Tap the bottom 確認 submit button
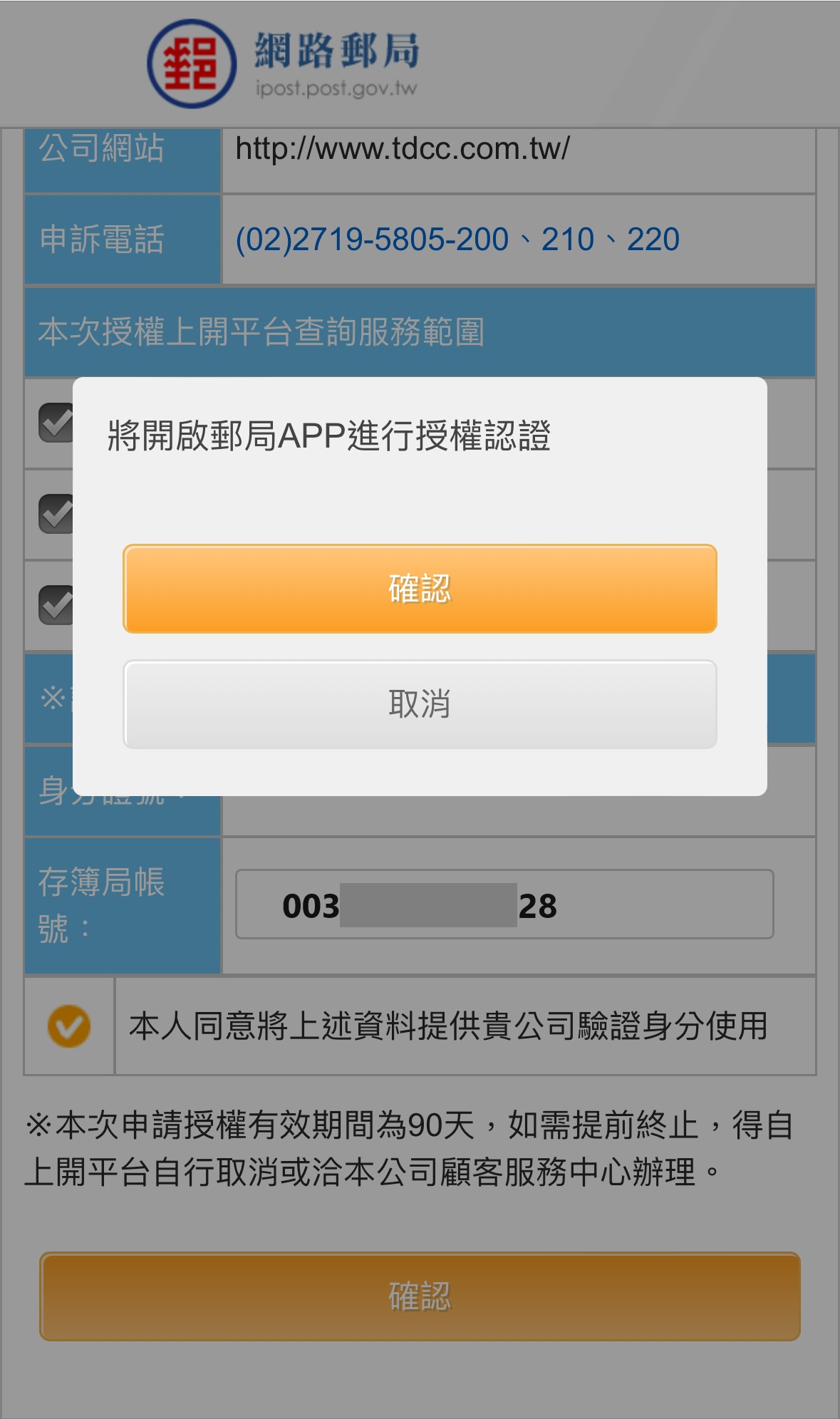The height and width of the screenshot is (1419, 840). coord(420,1296)
